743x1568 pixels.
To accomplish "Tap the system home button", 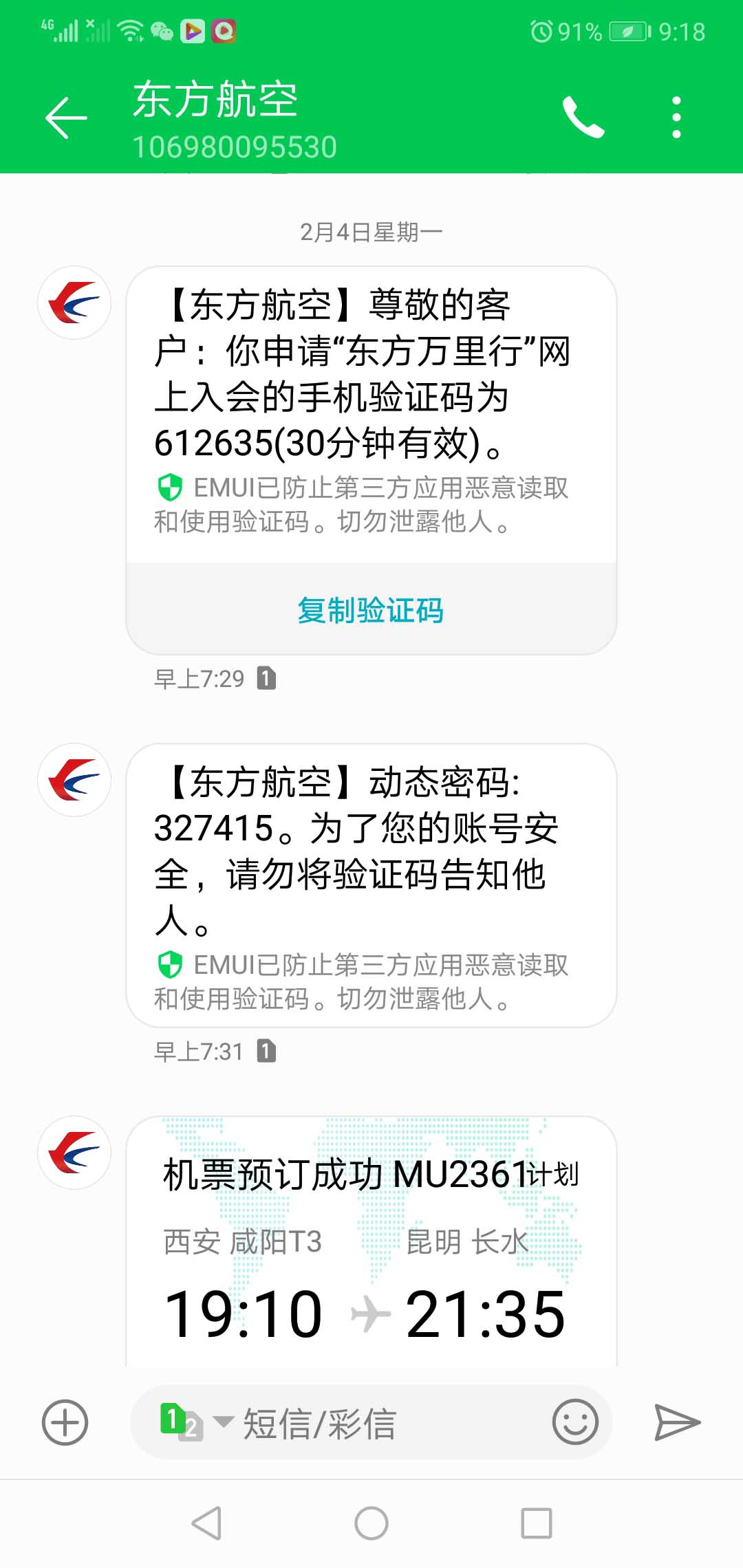I will tap(371, 1523).
